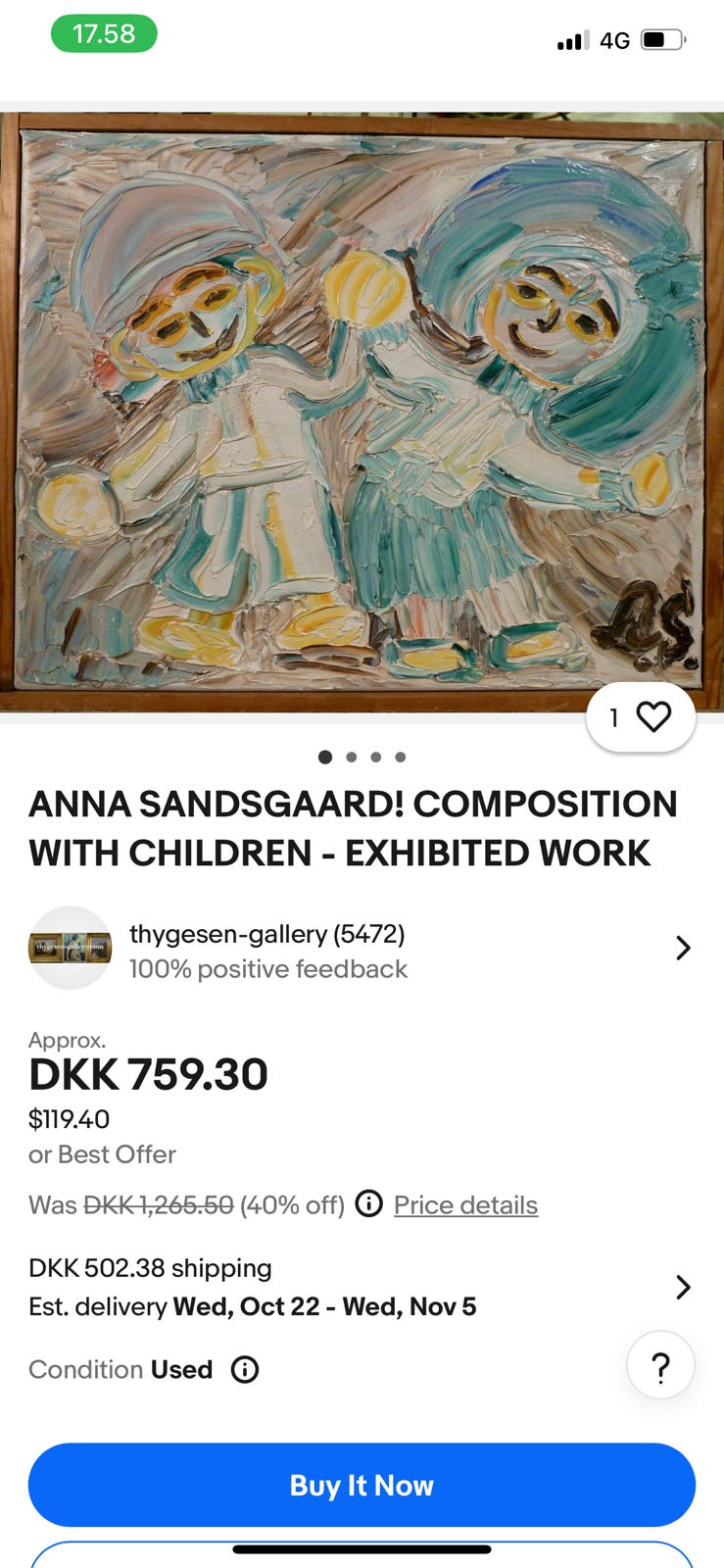Select the first carousel pagination dot
This screenshot has height=1568, width=724.
coord(324,757)
